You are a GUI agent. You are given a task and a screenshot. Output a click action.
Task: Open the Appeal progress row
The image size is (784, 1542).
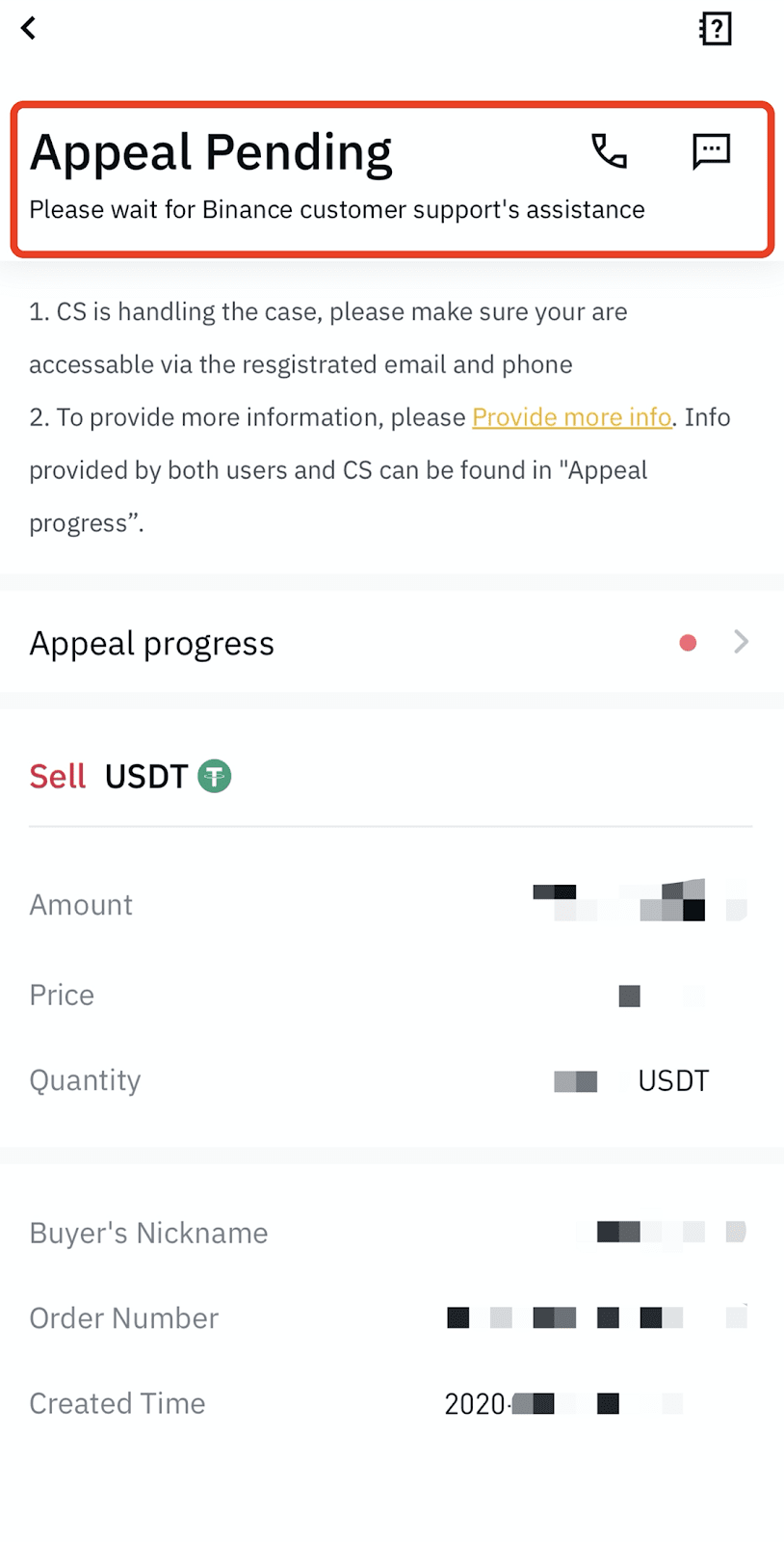[392, 643]
